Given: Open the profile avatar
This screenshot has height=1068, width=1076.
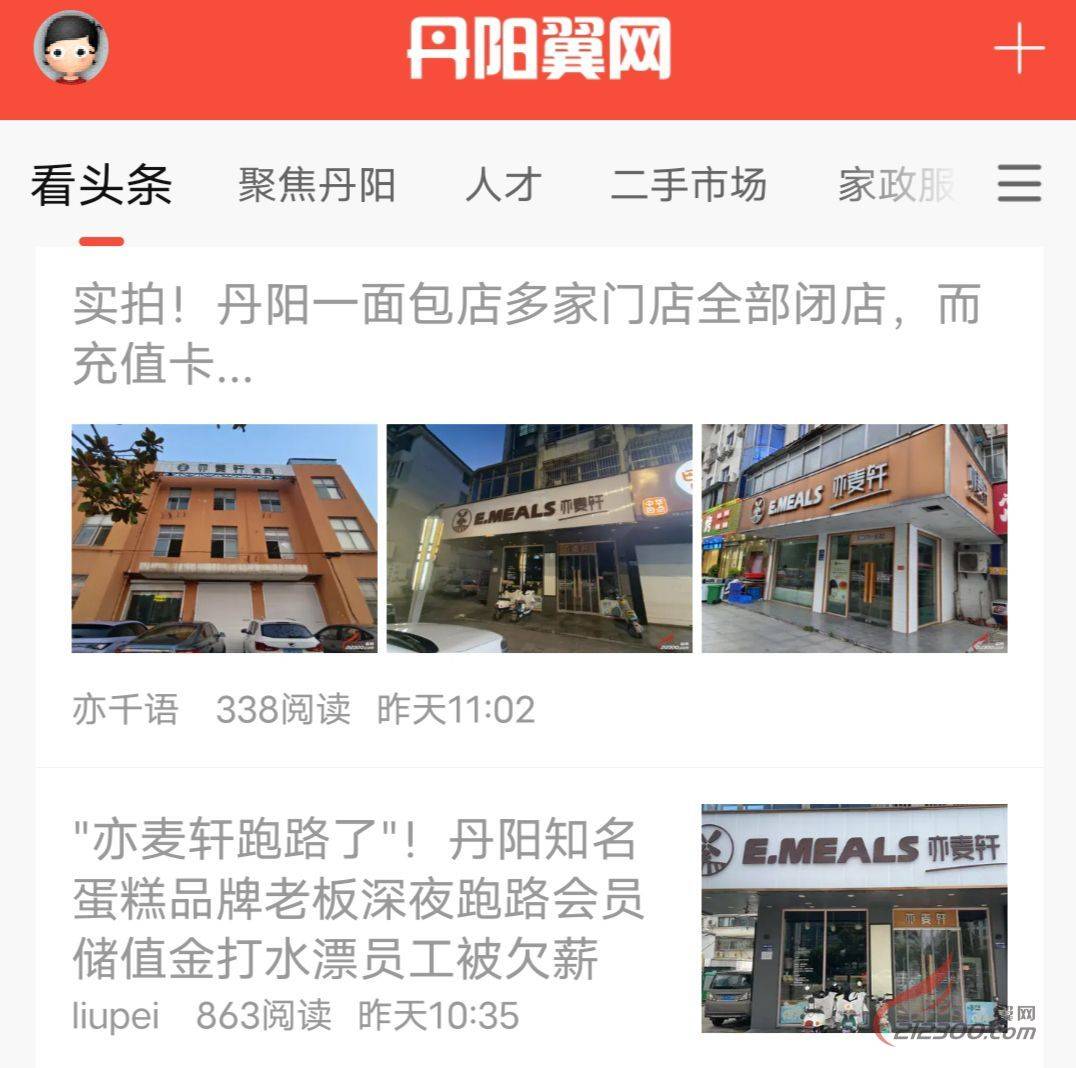Looking at the screenshot, I should tap(71, 48).
